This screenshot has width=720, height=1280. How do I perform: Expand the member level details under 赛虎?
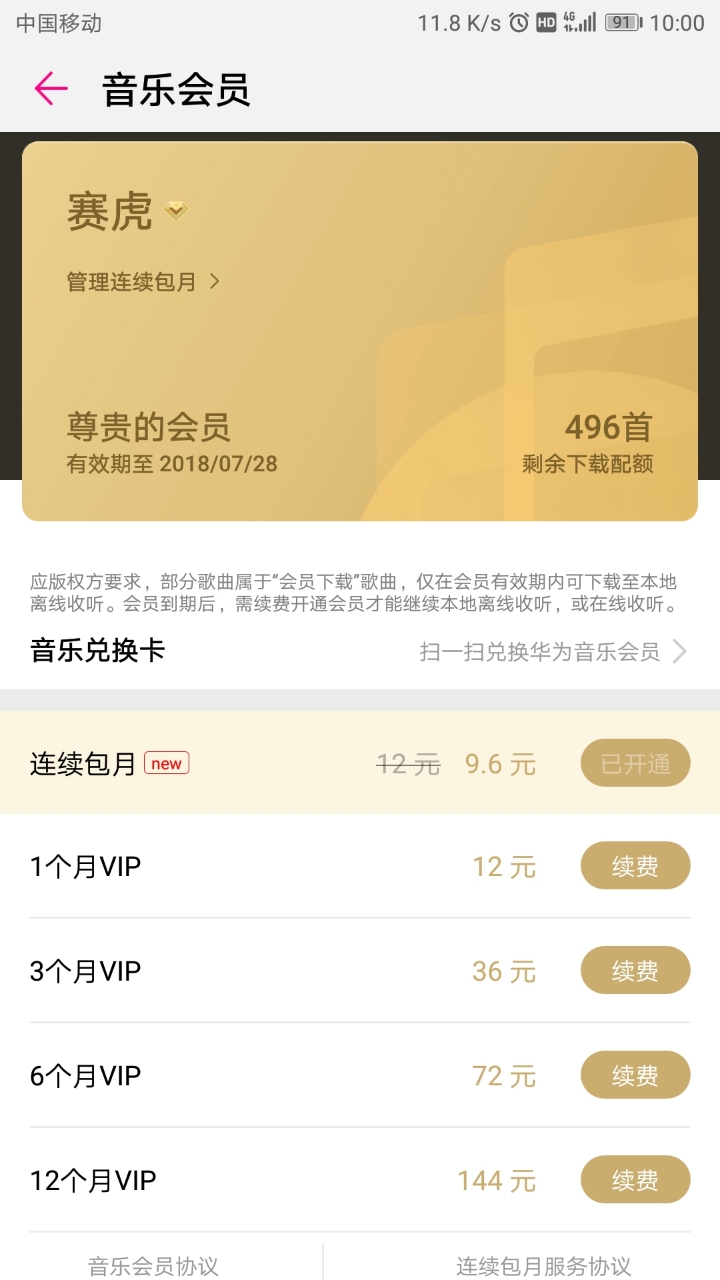click(173, 208)
